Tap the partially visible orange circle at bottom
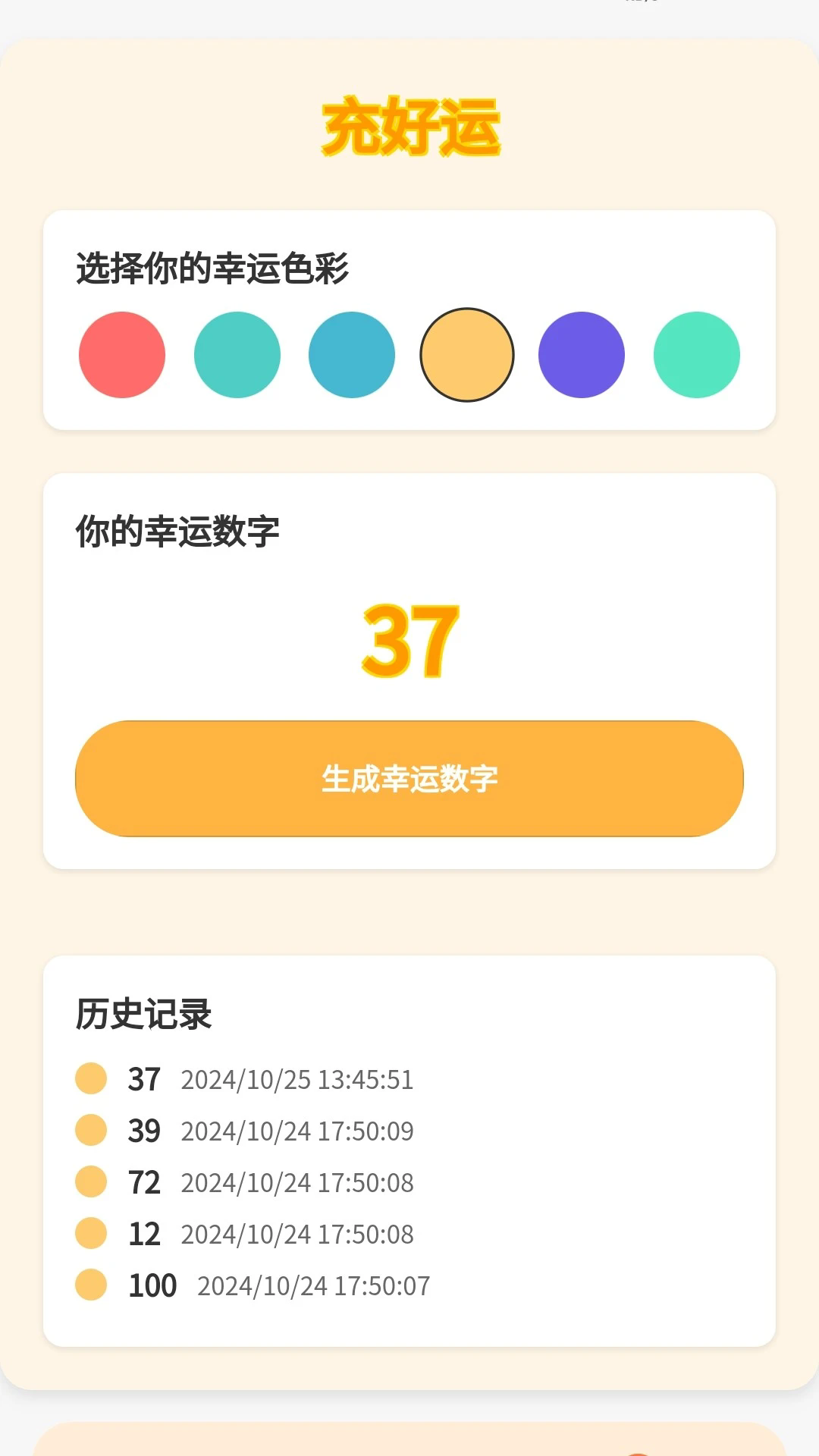 coord(641,1452)
